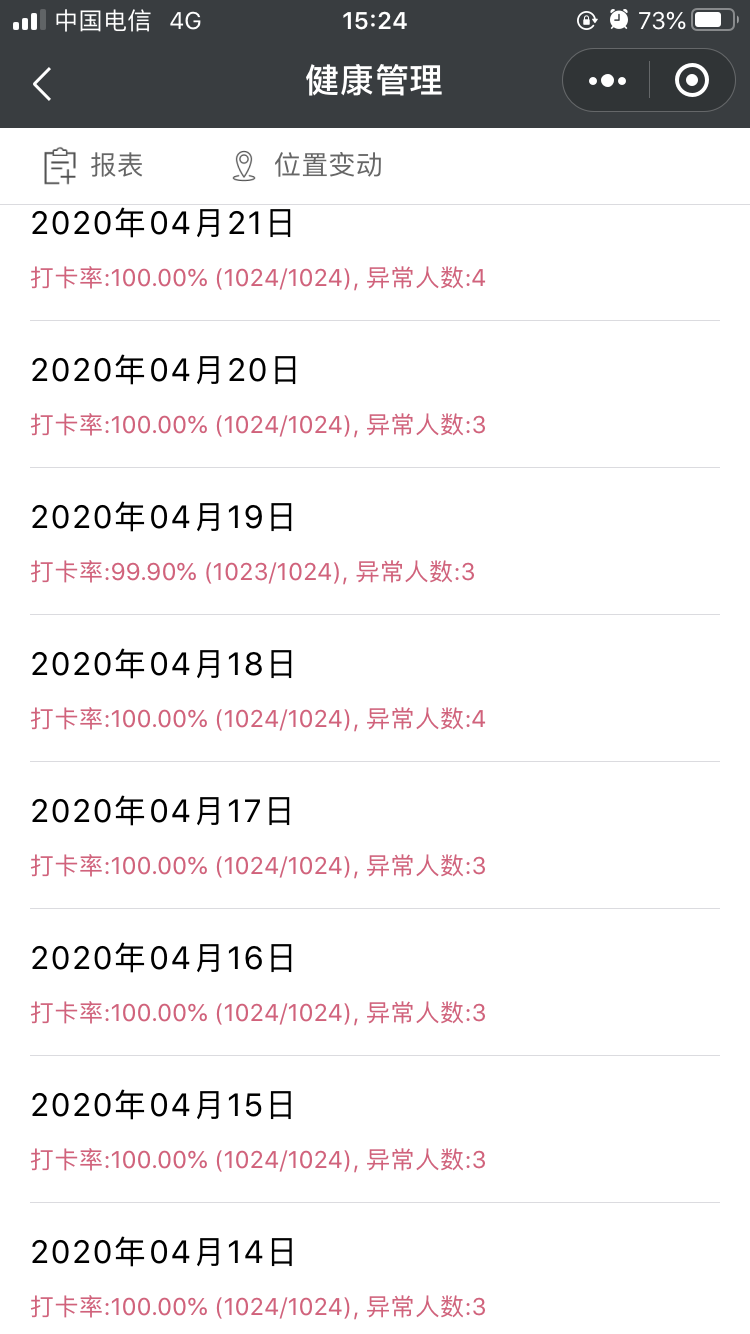Switch to 位置变动 tab
The image size is (750, 1334).
tap(307, 166)
